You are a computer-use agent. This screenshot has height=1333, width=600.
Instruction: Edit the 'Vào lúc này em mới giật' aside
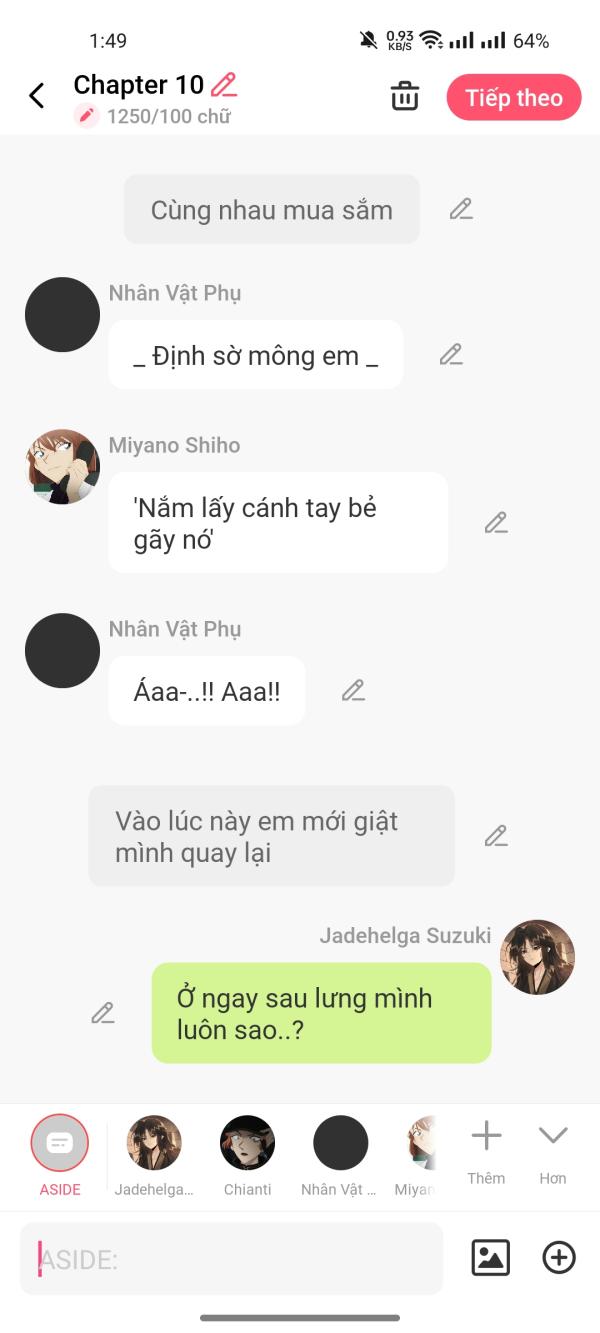coord(496,836)
